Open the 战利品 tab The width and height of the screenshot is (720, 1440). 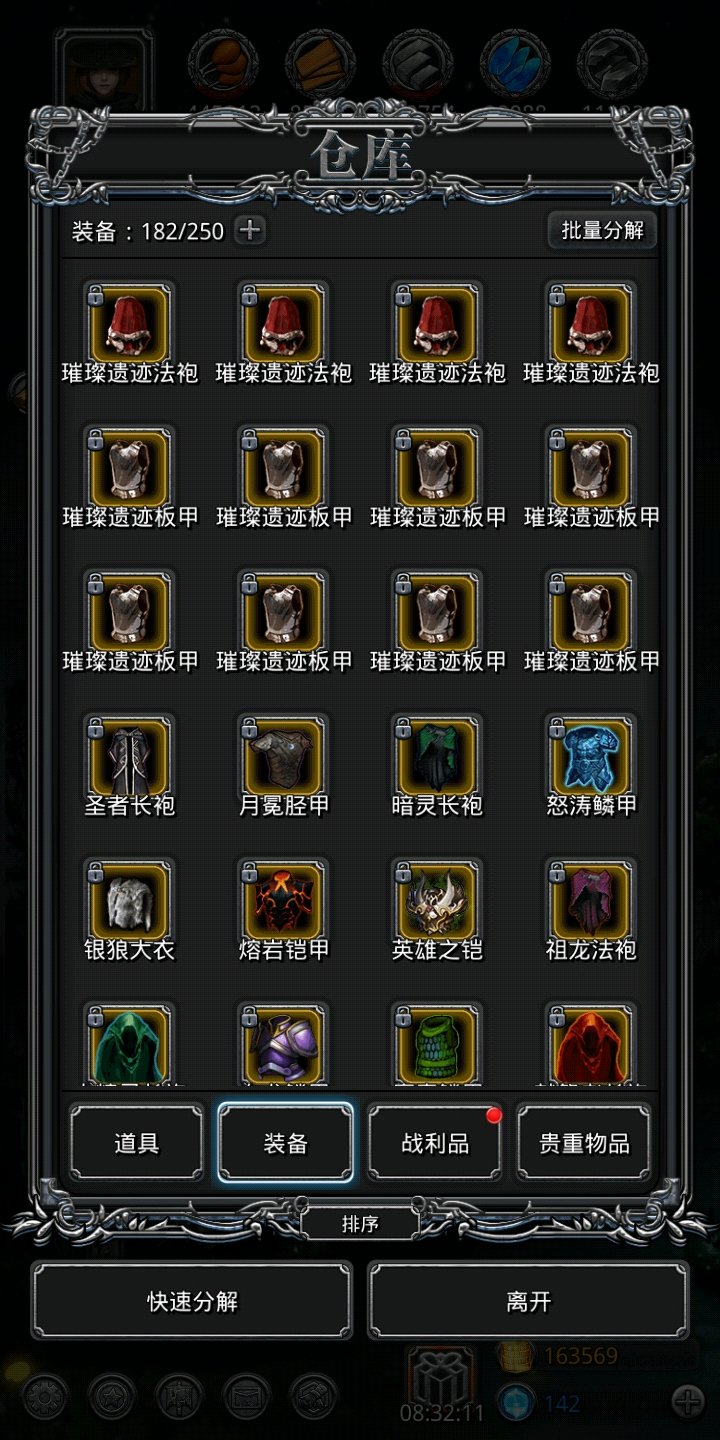[435, 1143]
